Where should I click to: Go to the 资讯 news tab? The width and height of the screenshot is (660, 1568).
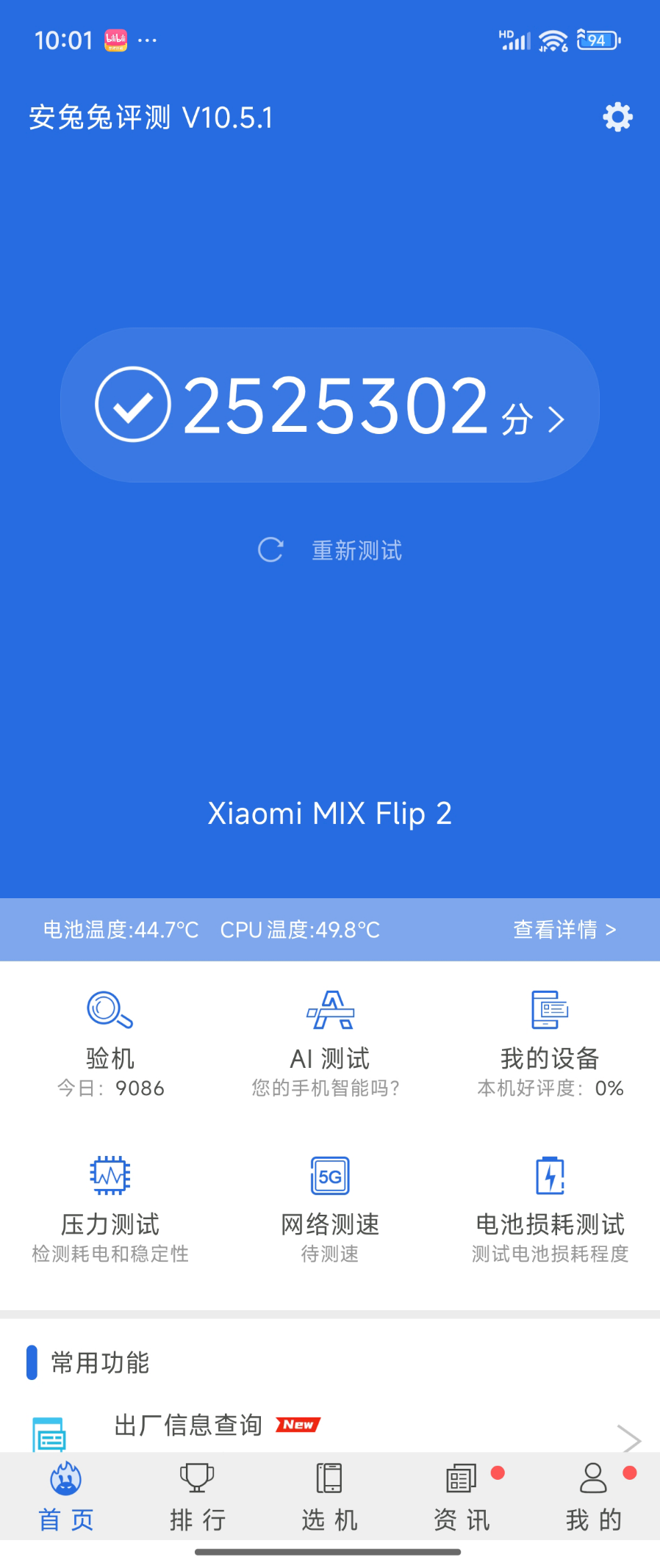[462, 1497]
